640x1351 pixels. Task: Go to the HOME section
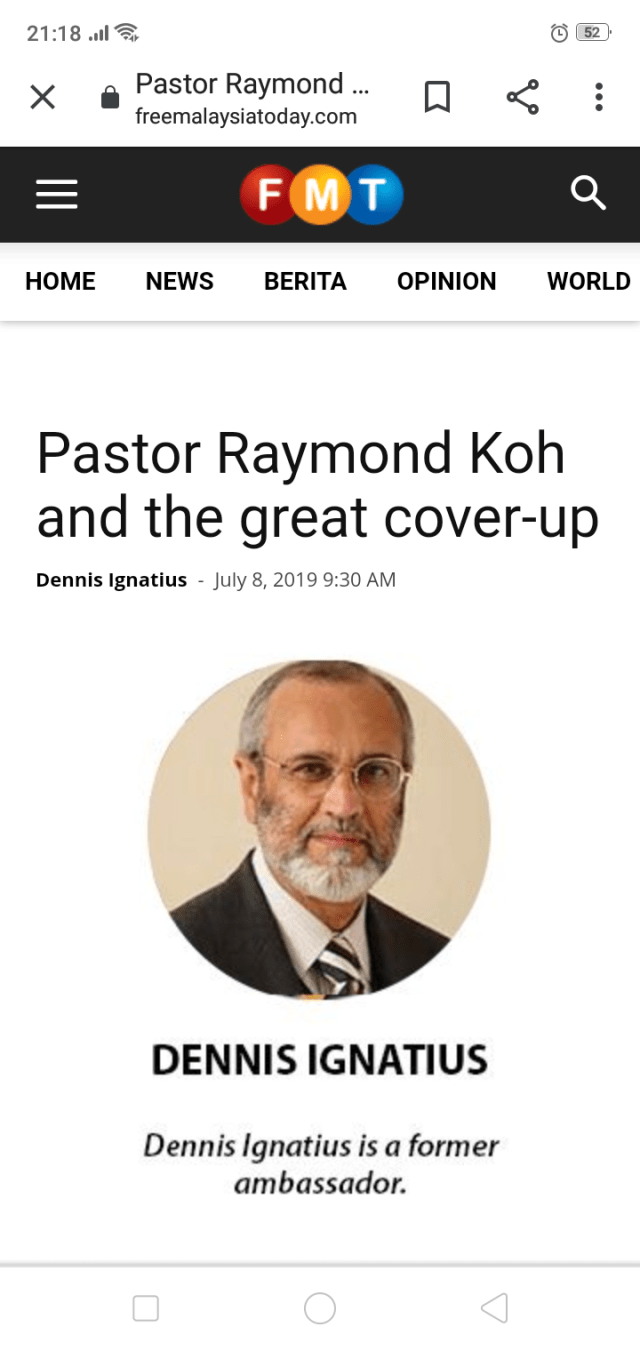pos(60,281)
